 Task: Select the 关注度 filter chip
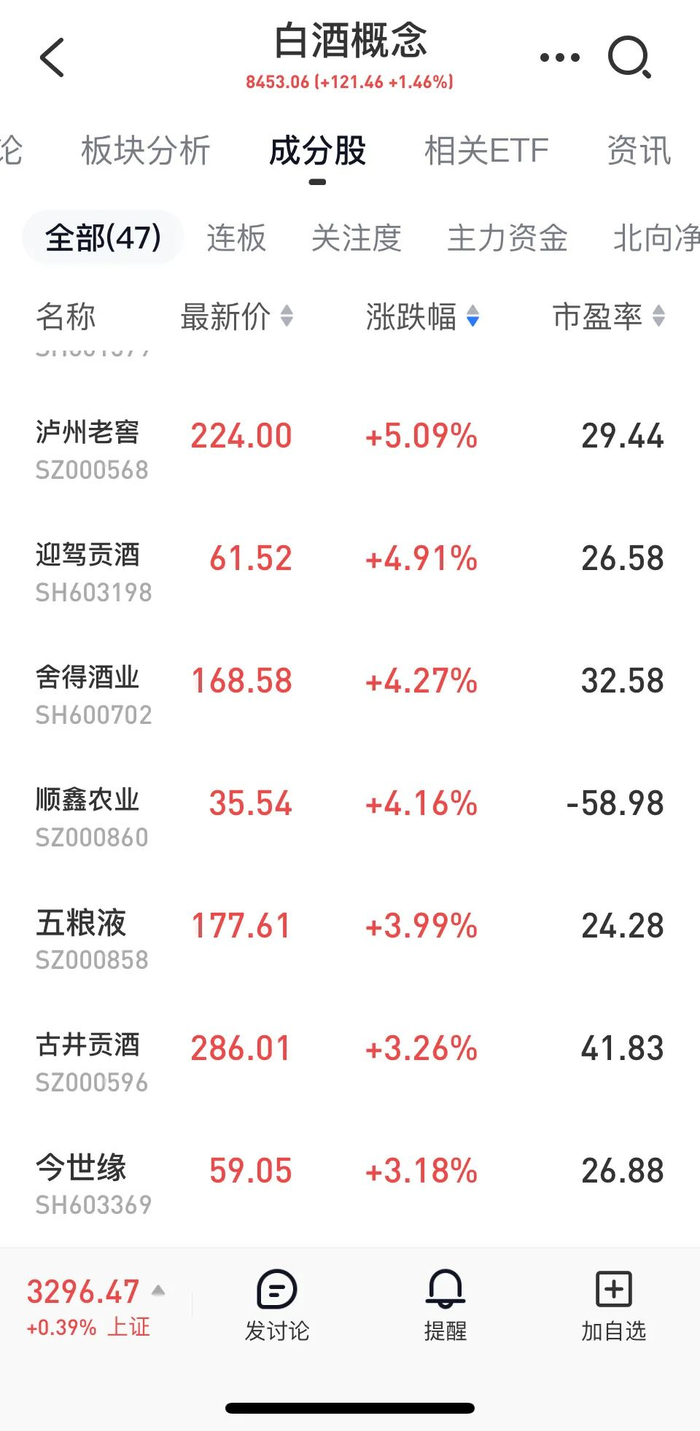356,238
